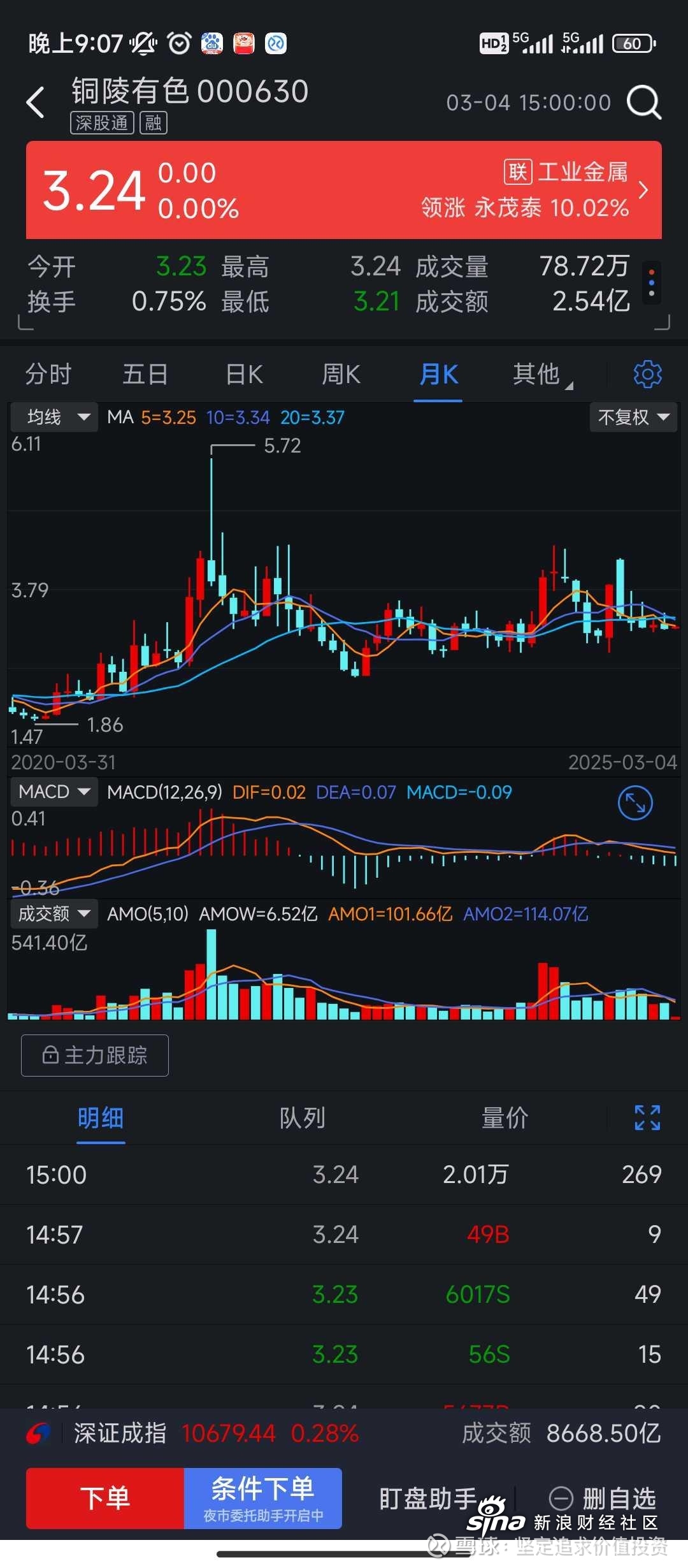Viewport: 688px width, 1568px height.
Task: Open the 其他 chart period dropdown
Action: pos(540,374)
